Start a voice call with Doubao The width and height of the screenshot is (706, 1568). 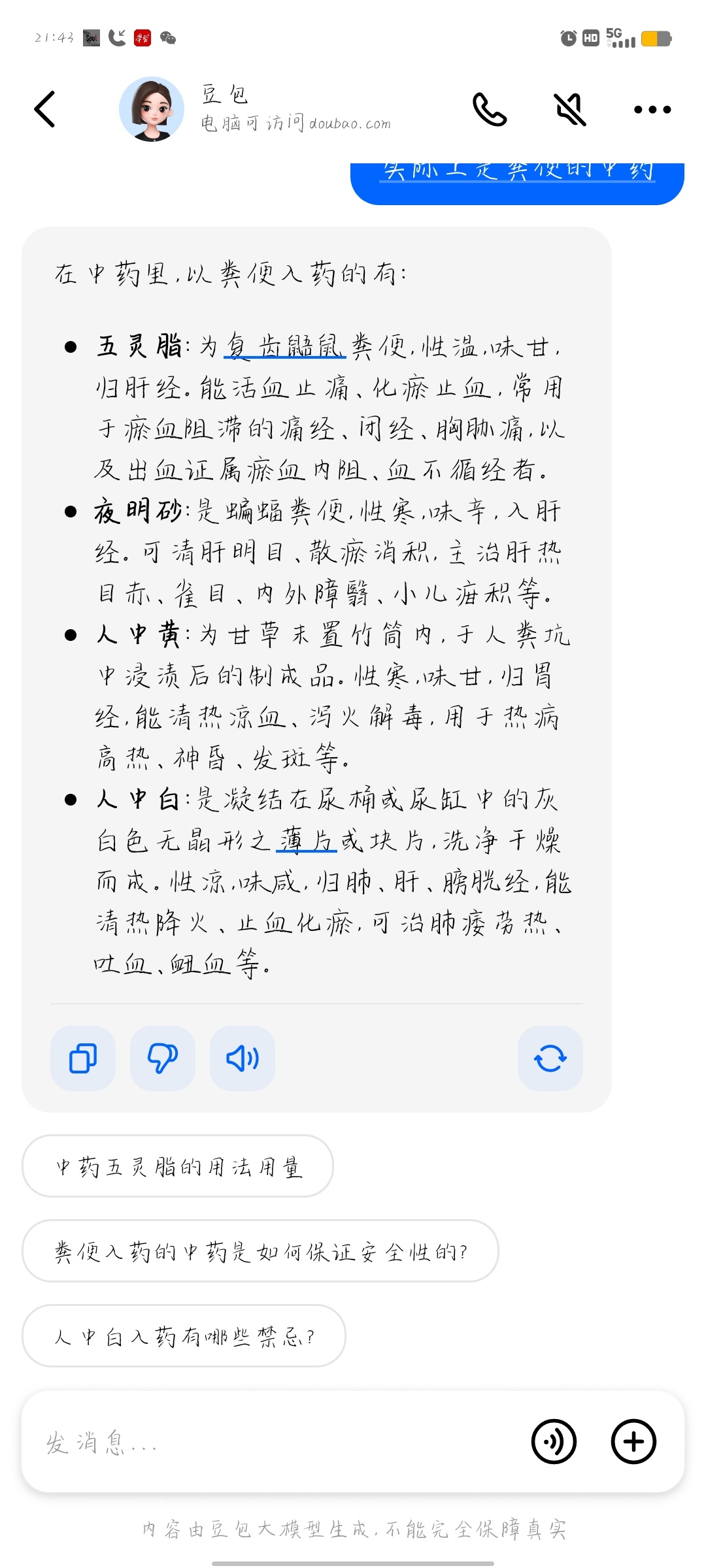click(x=490, y=109)
